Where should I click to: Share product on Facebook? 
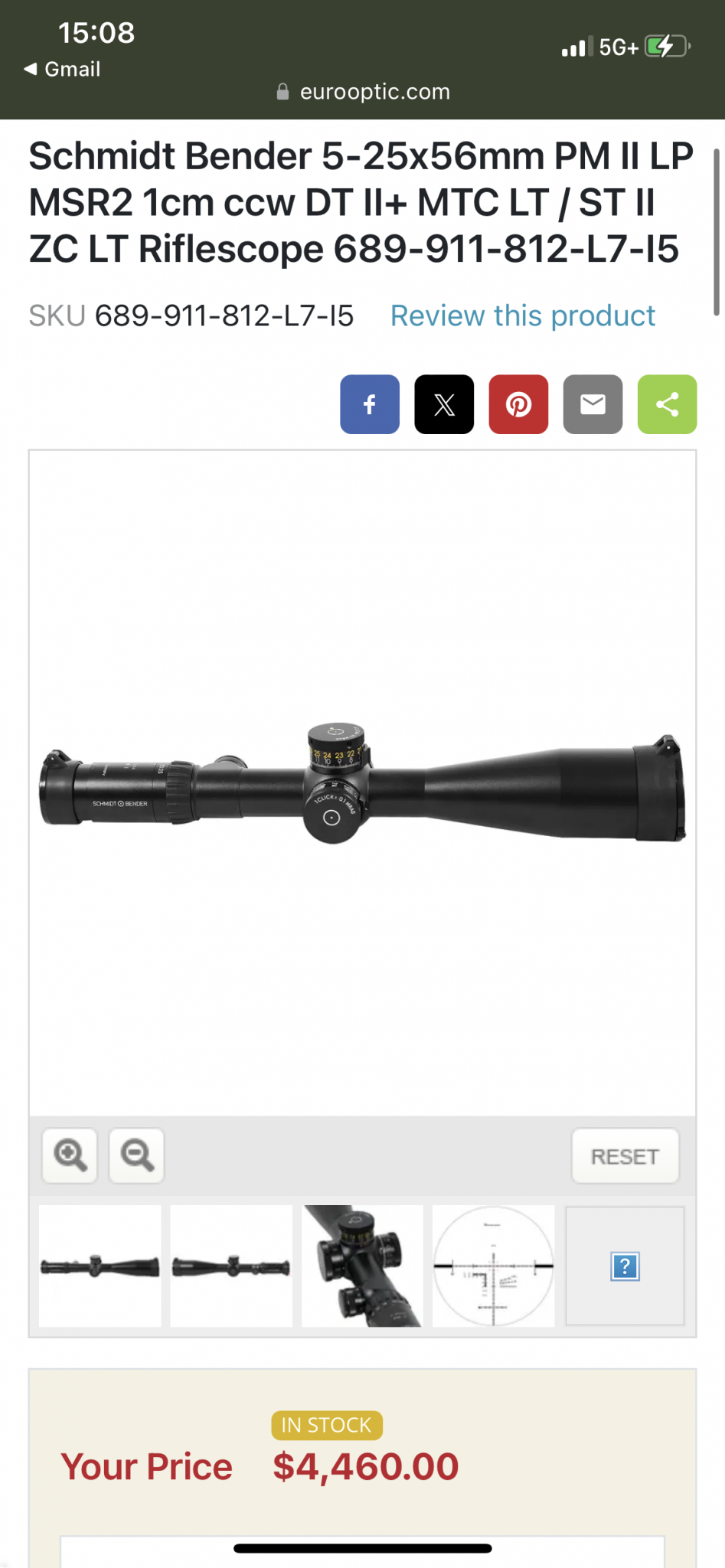tap(370, 404)
